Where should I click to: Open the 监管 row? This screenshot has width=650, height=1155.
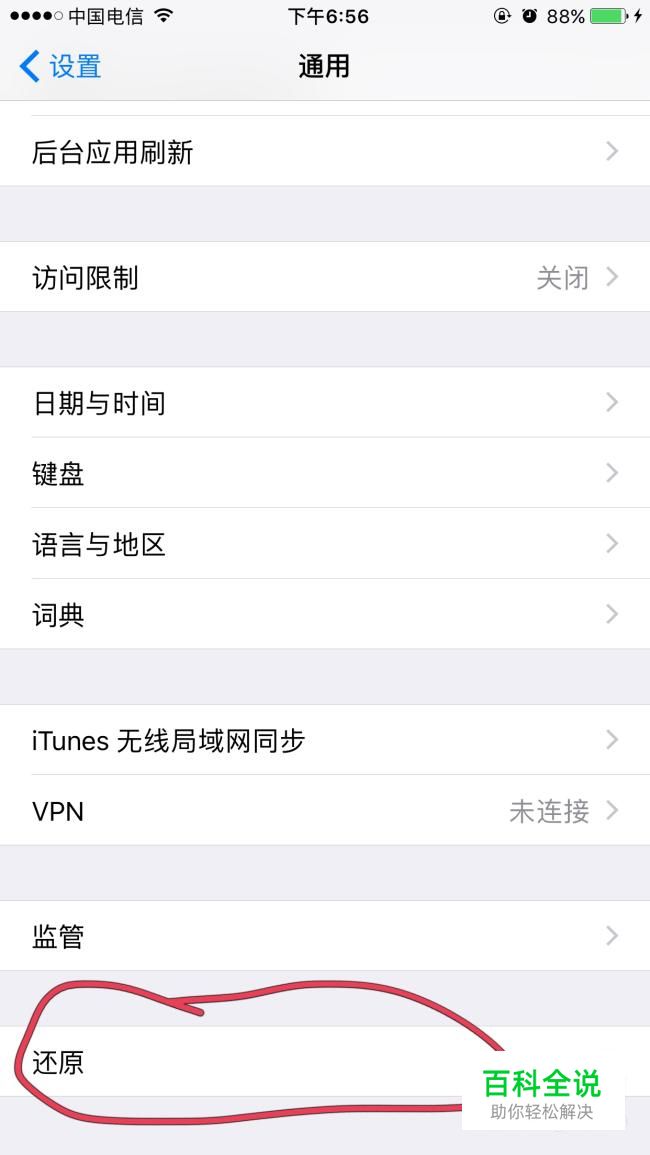click(325, 935)
